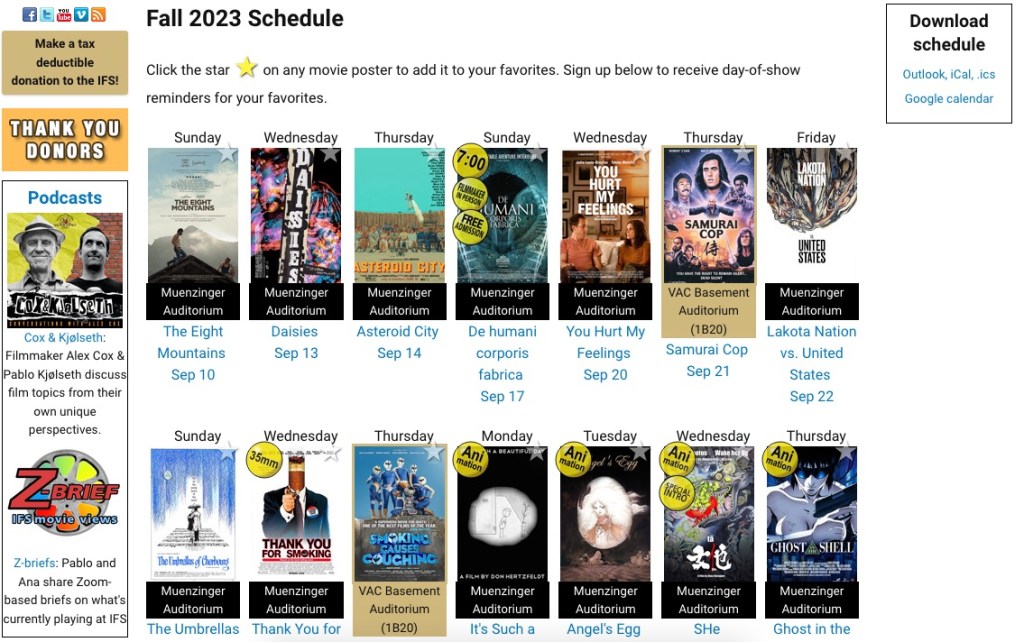Add schedule to Google calendar
This screenshot has height=642, width=1024.
[x=949, y=99]
